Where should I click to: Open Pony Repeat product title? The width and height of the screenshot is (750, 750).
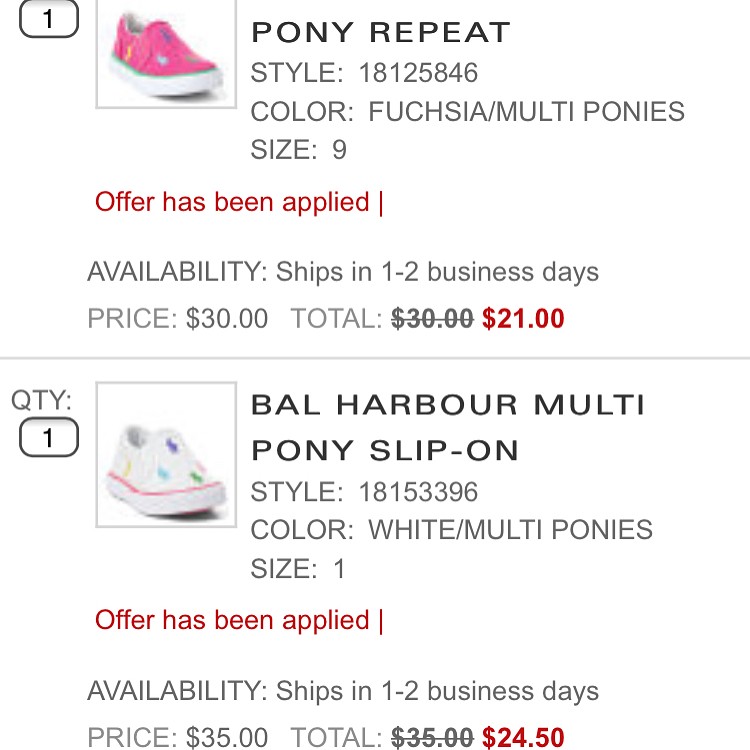tap(381, 32)
